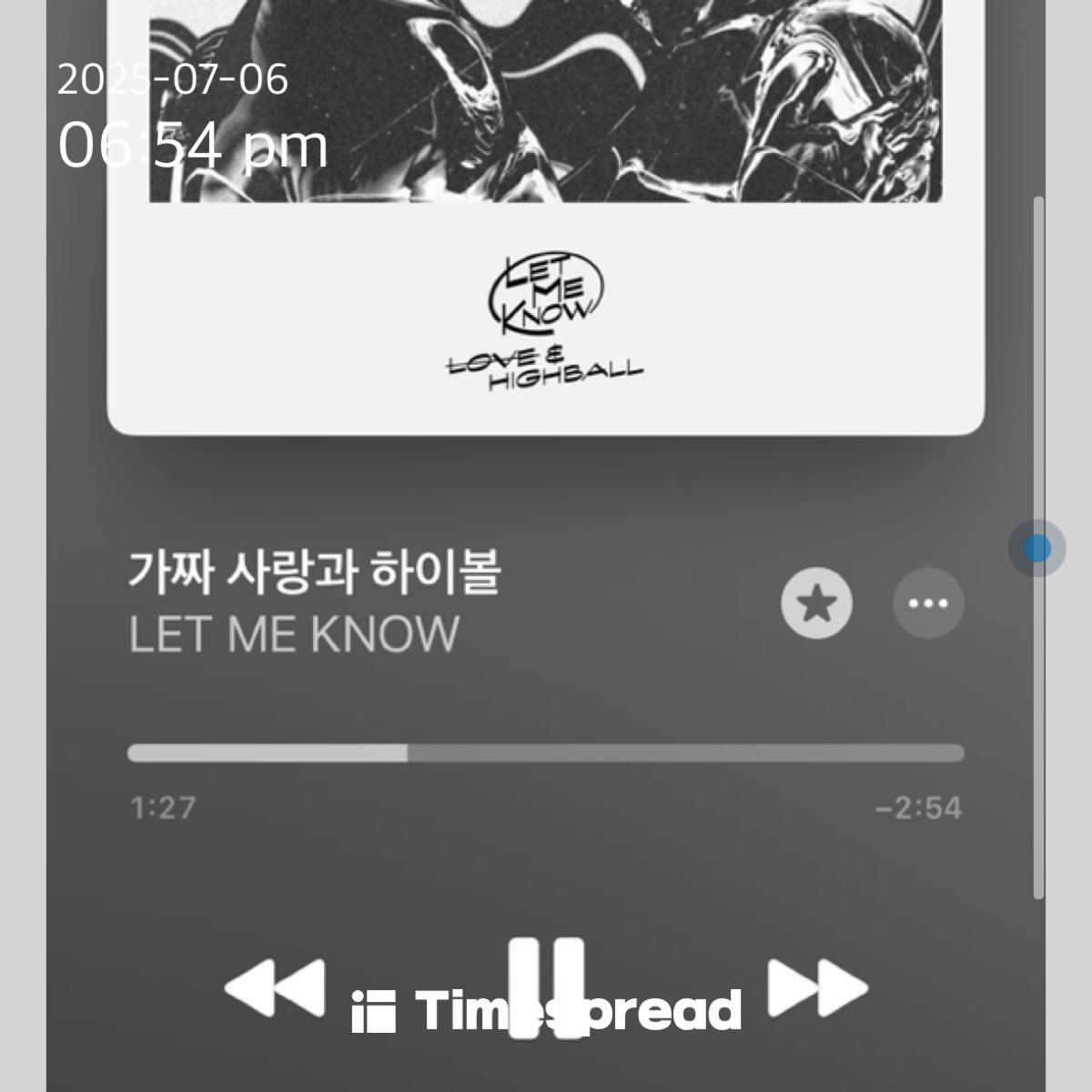Add the song to favorites with the star
This screenshot has width=1092, height=1092.
click(x=816, y=602)
